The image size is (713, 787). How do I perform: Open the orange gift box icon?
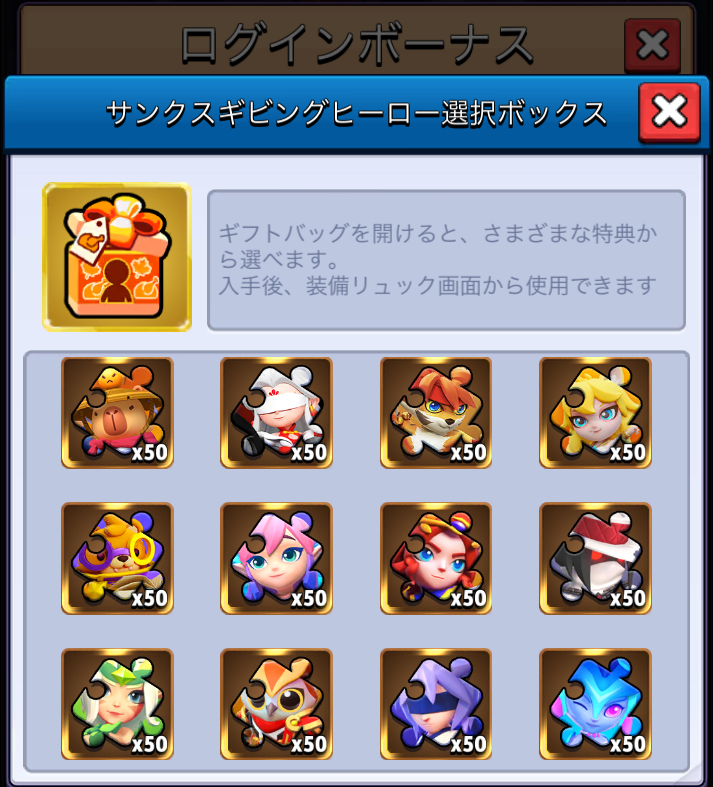(x=117, y=257)
